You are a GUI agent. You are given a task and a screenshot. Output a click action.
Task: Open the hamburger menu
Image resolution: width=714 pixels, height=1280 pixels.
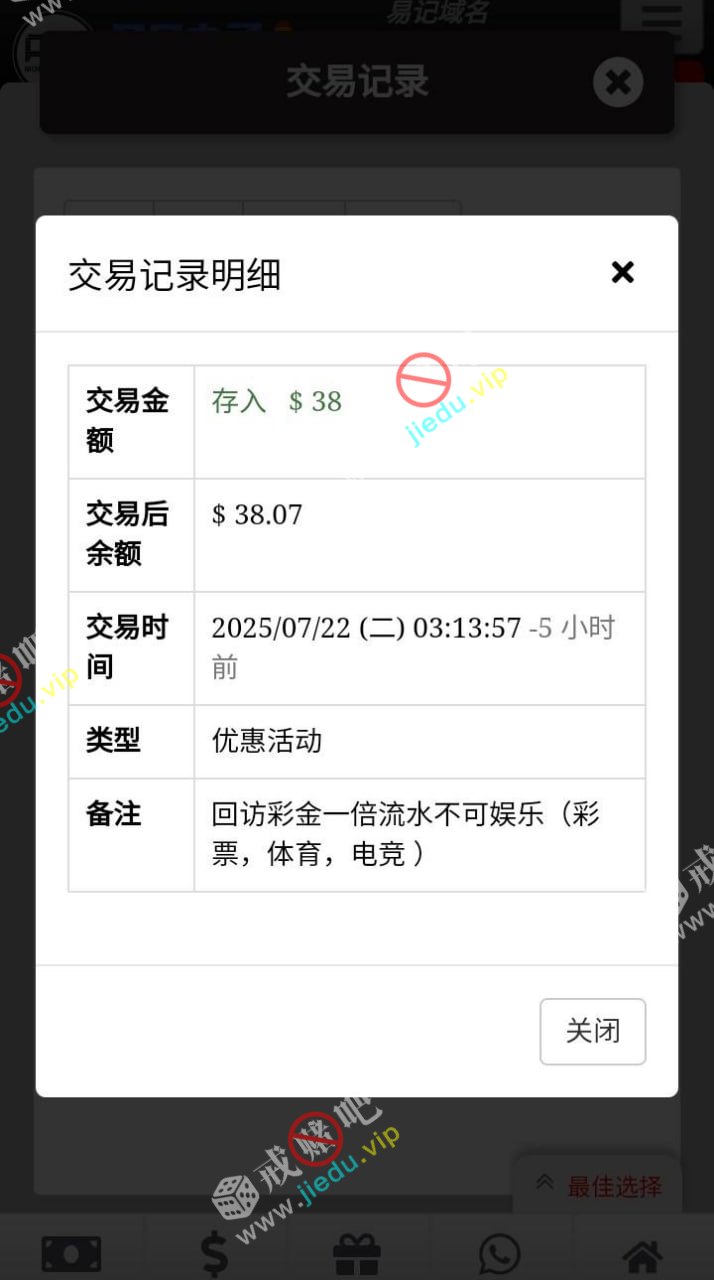pos(661,20)
